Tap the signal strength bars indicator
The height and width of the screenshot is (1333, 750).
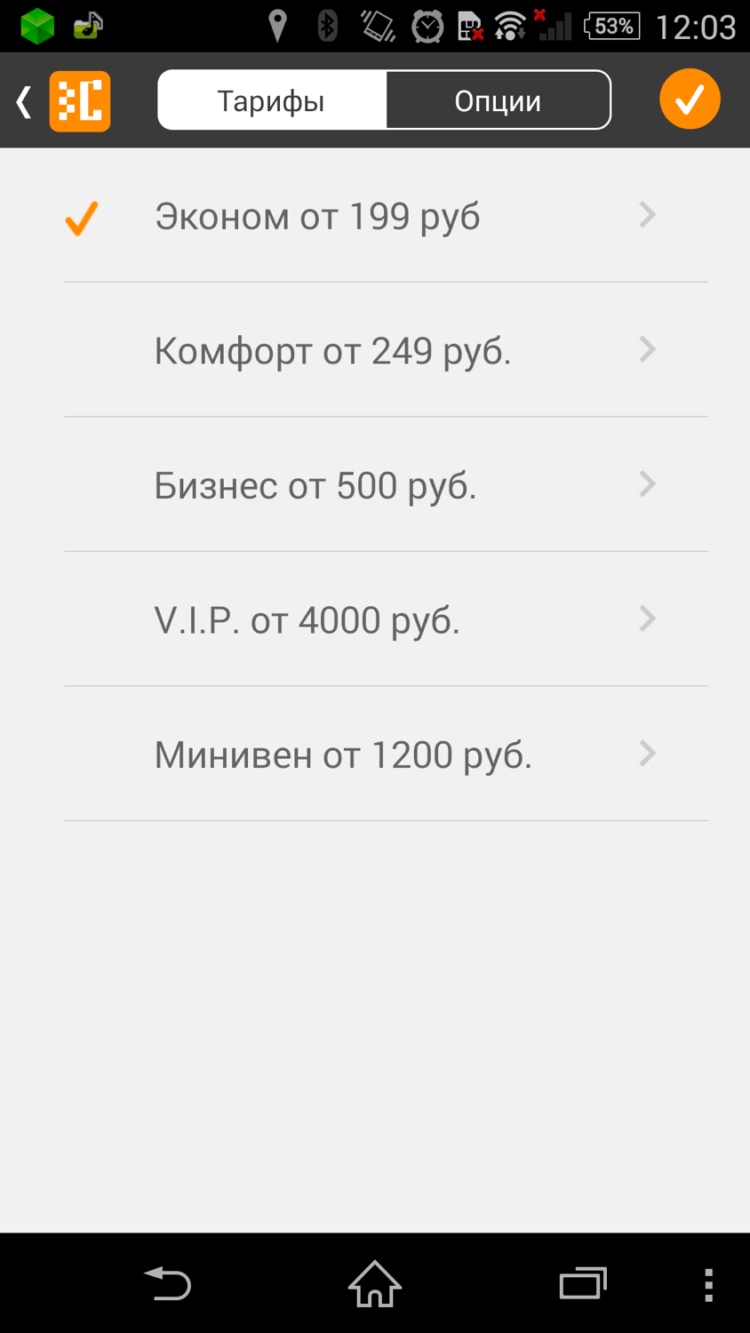[x=555, y=26]
